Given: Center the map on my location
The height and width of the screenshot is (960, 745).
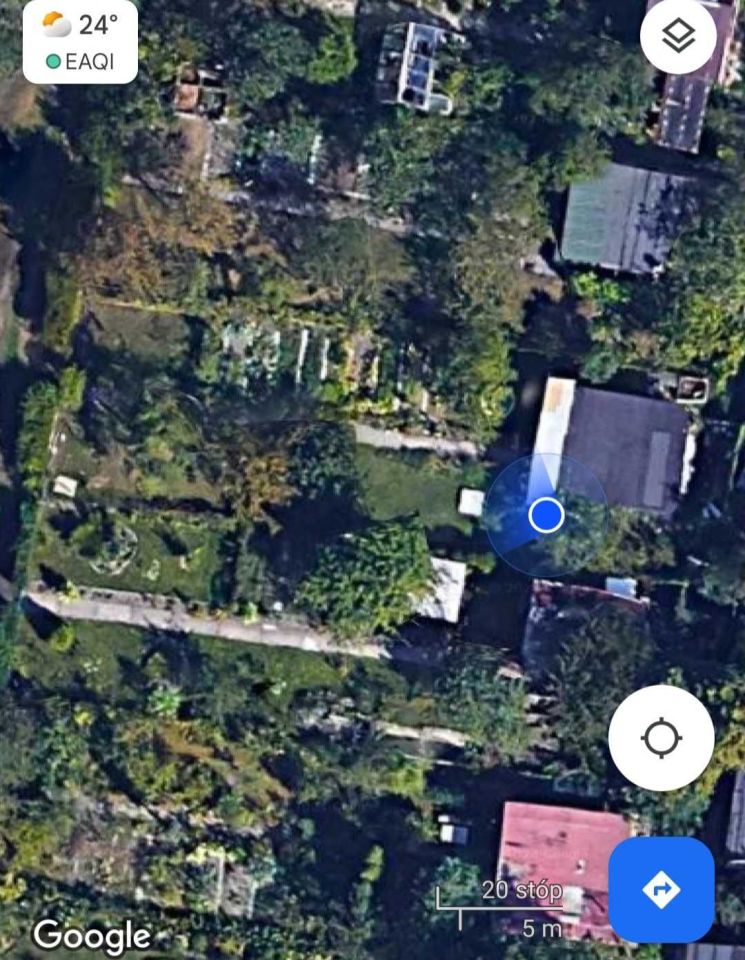Looking at the screenshot, I should (x=661, y=738).
